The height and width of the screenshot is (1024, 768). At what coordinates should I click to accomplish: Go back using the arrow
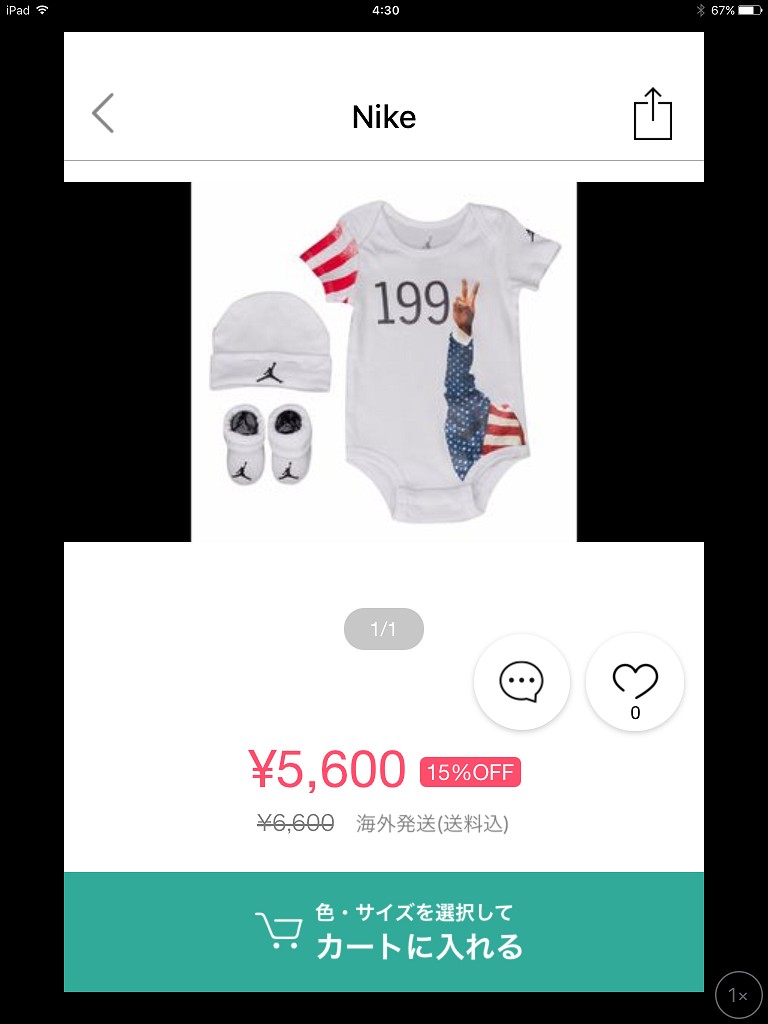[x=103, y=114]
